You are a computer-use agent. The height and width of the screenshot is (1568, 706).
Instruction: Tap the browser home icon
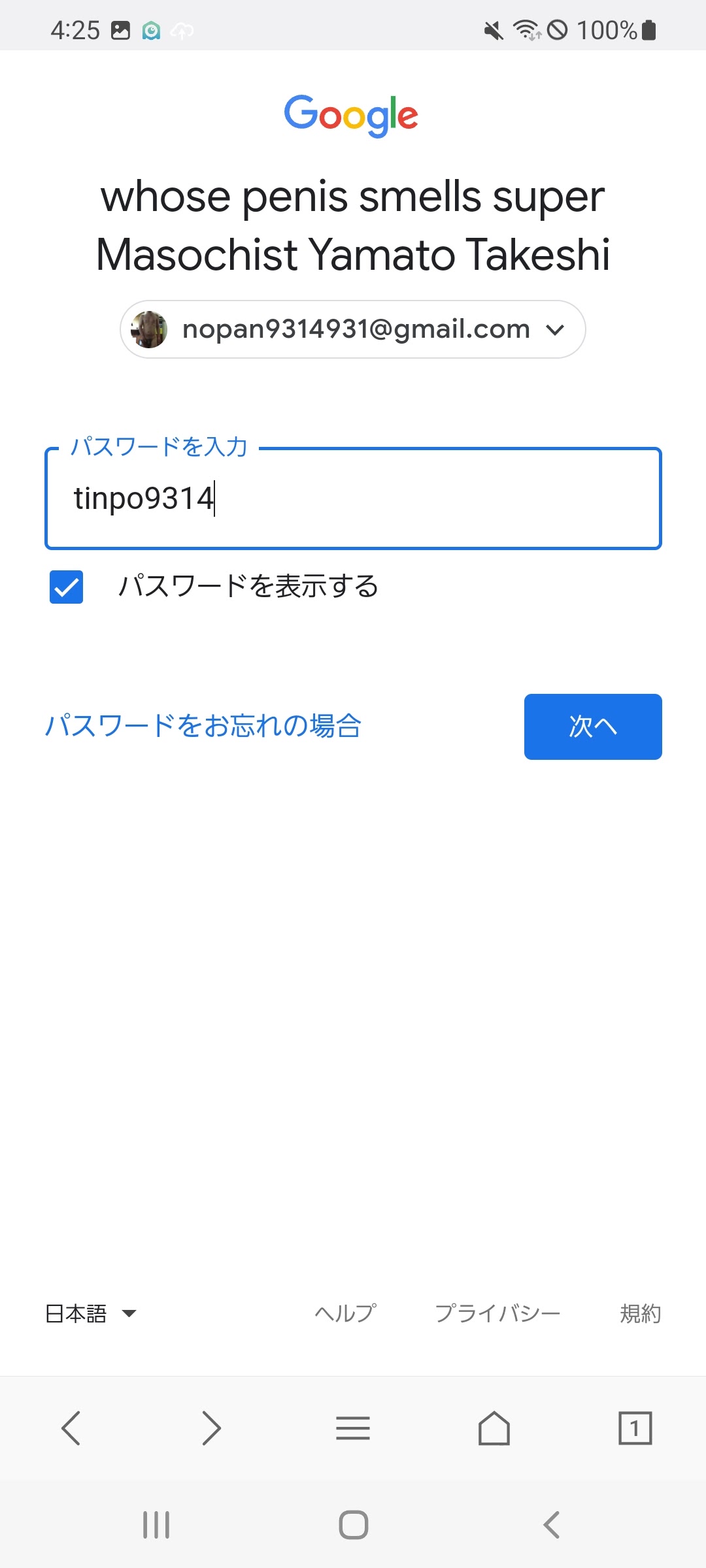coord(494,1428)
